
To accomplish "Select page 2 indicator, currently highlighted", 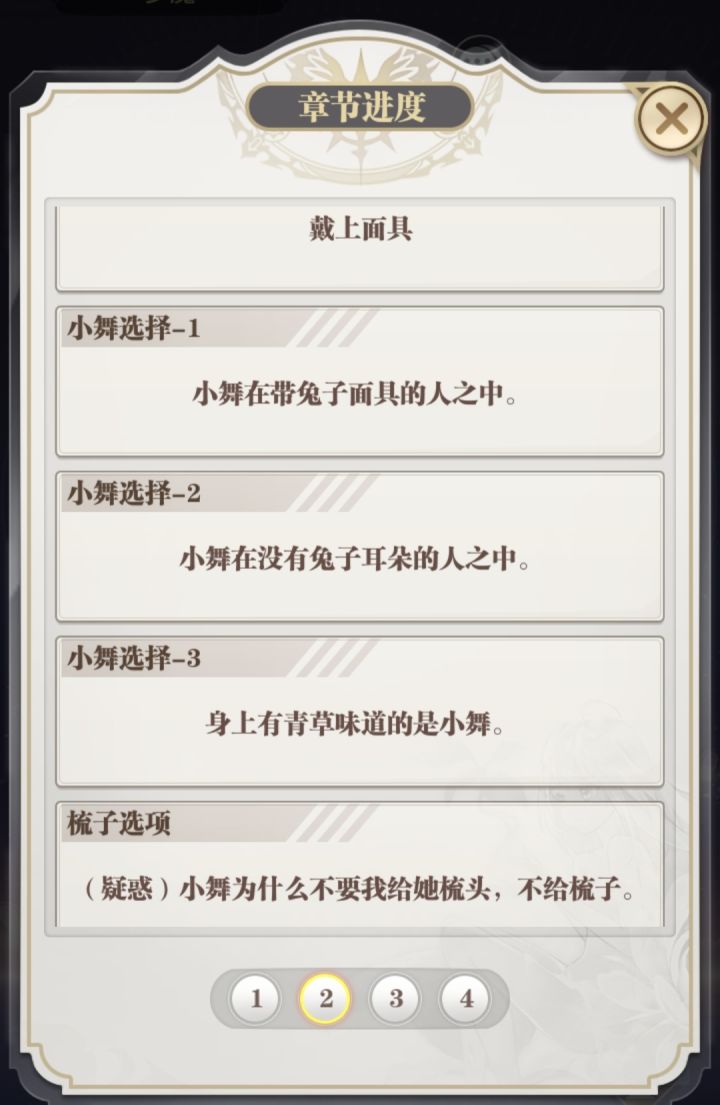I will pos(327,997).
